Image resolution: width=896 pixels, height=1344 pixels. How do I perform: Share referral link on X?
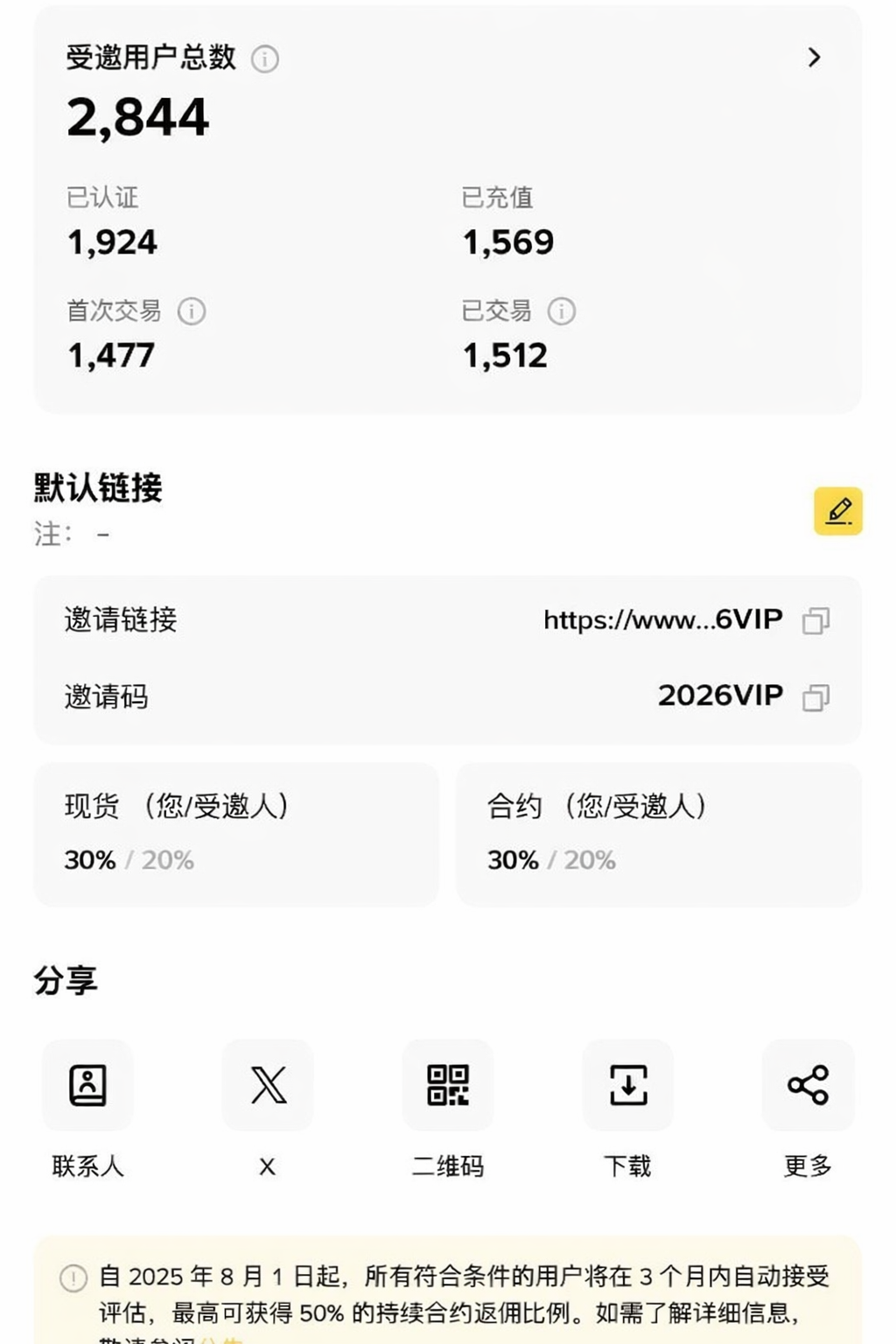(267, 1085)
